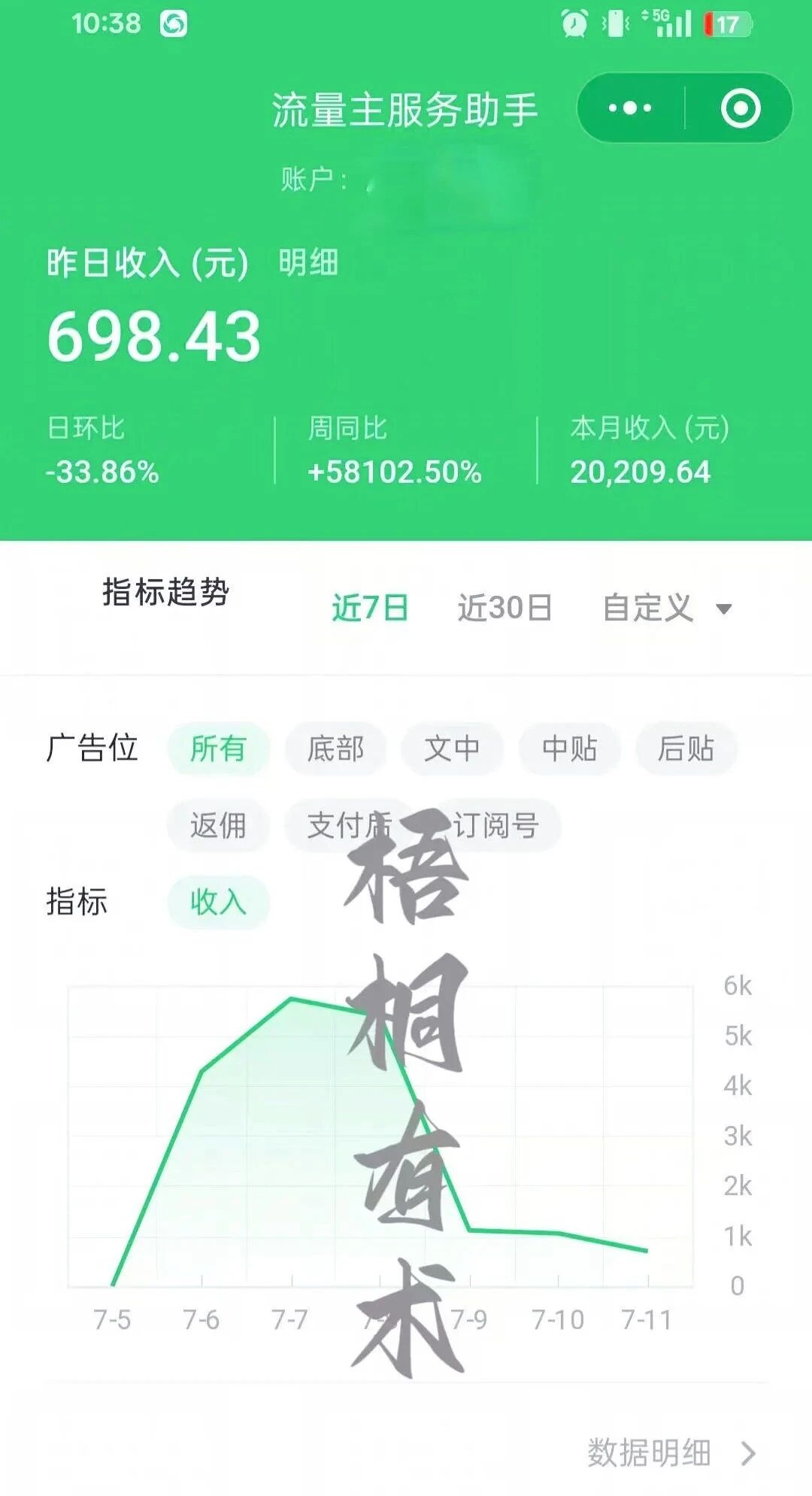Toggle the 文中 ad position filter

(454, 748)
